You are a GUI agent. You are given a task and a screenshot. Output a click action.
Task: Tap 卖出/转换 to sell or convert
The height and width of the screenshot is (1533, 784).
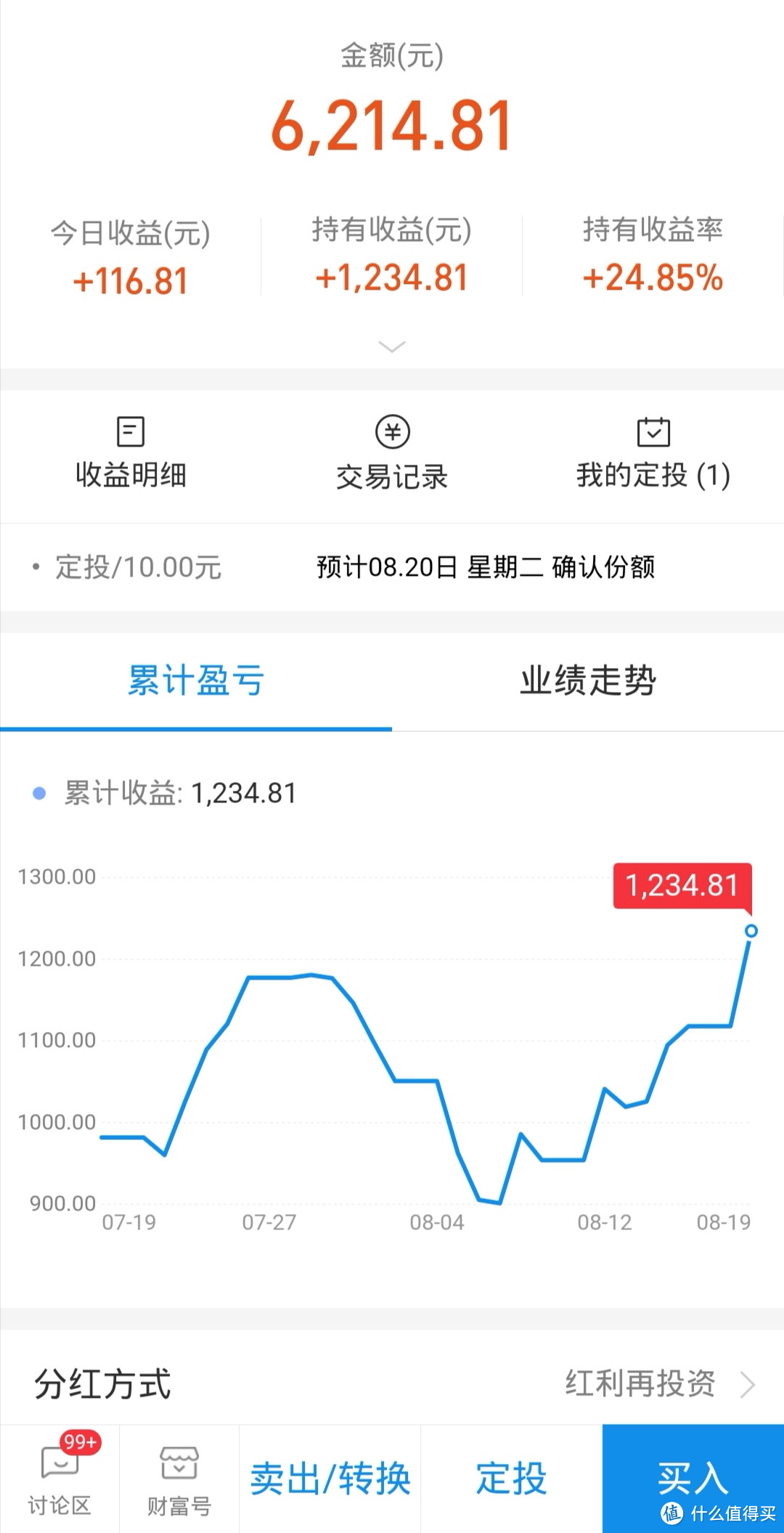[330, 1479]
